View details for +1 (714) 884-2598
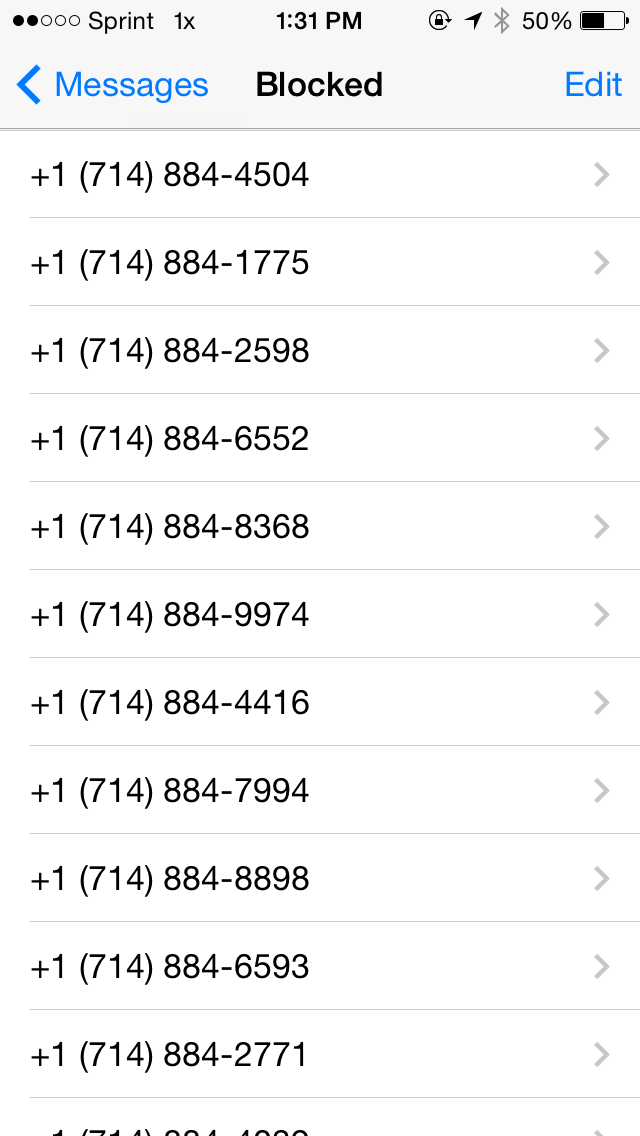 click(320, 351)
